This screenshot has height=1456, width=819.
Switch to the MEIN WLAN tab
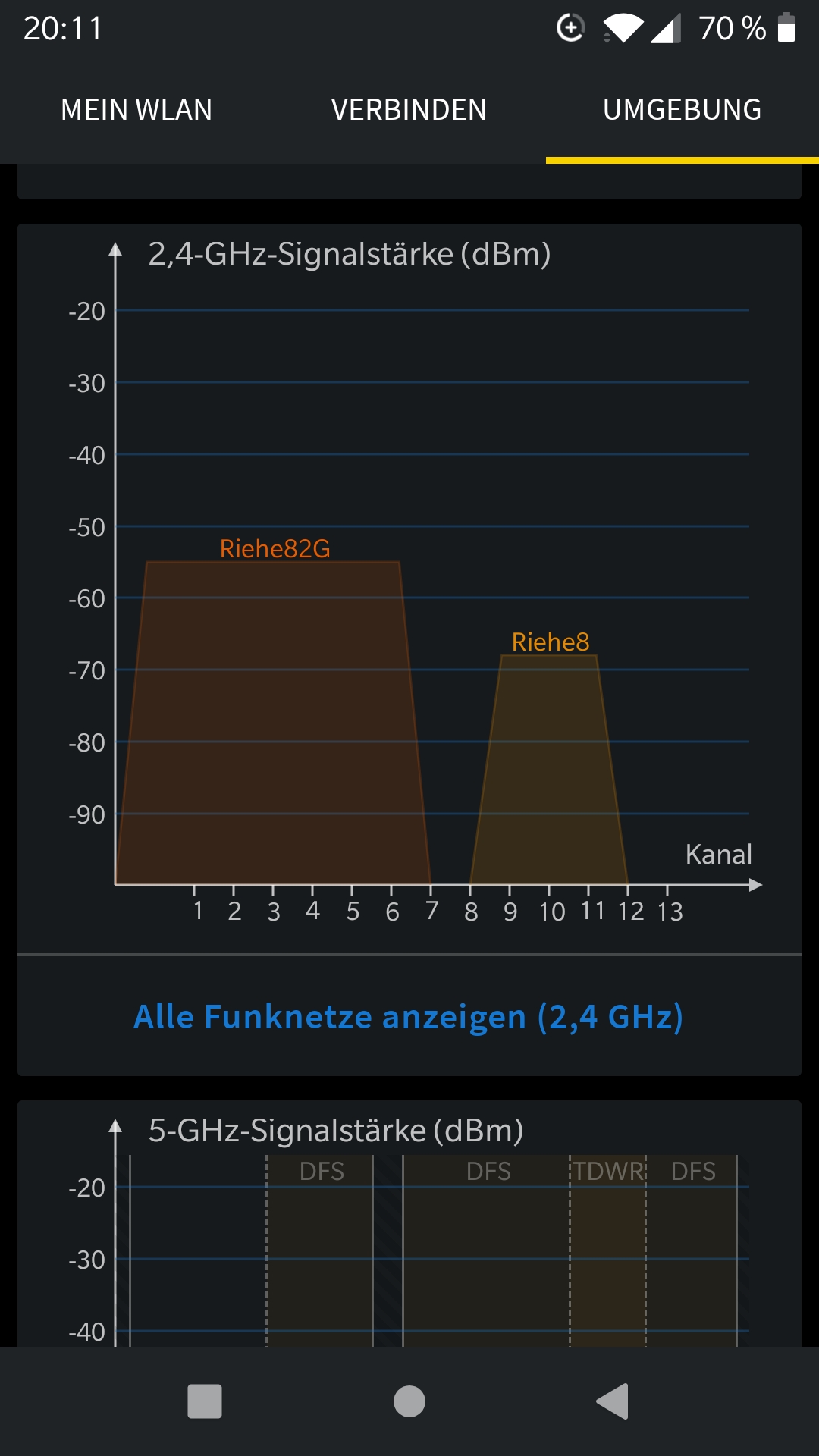pos(136,110)
